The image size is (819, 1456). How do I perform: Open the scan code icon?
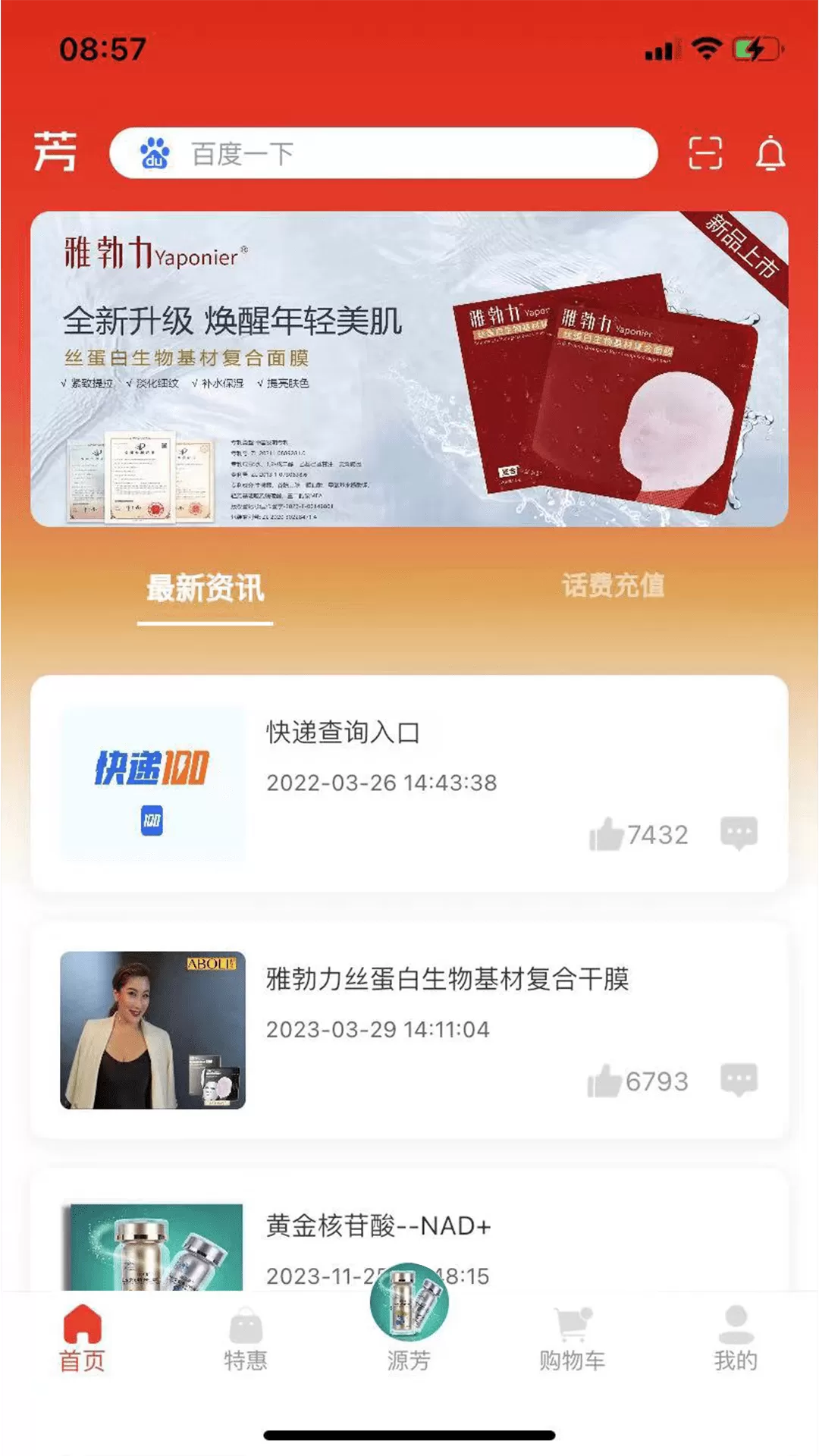(x=704, y=153)
